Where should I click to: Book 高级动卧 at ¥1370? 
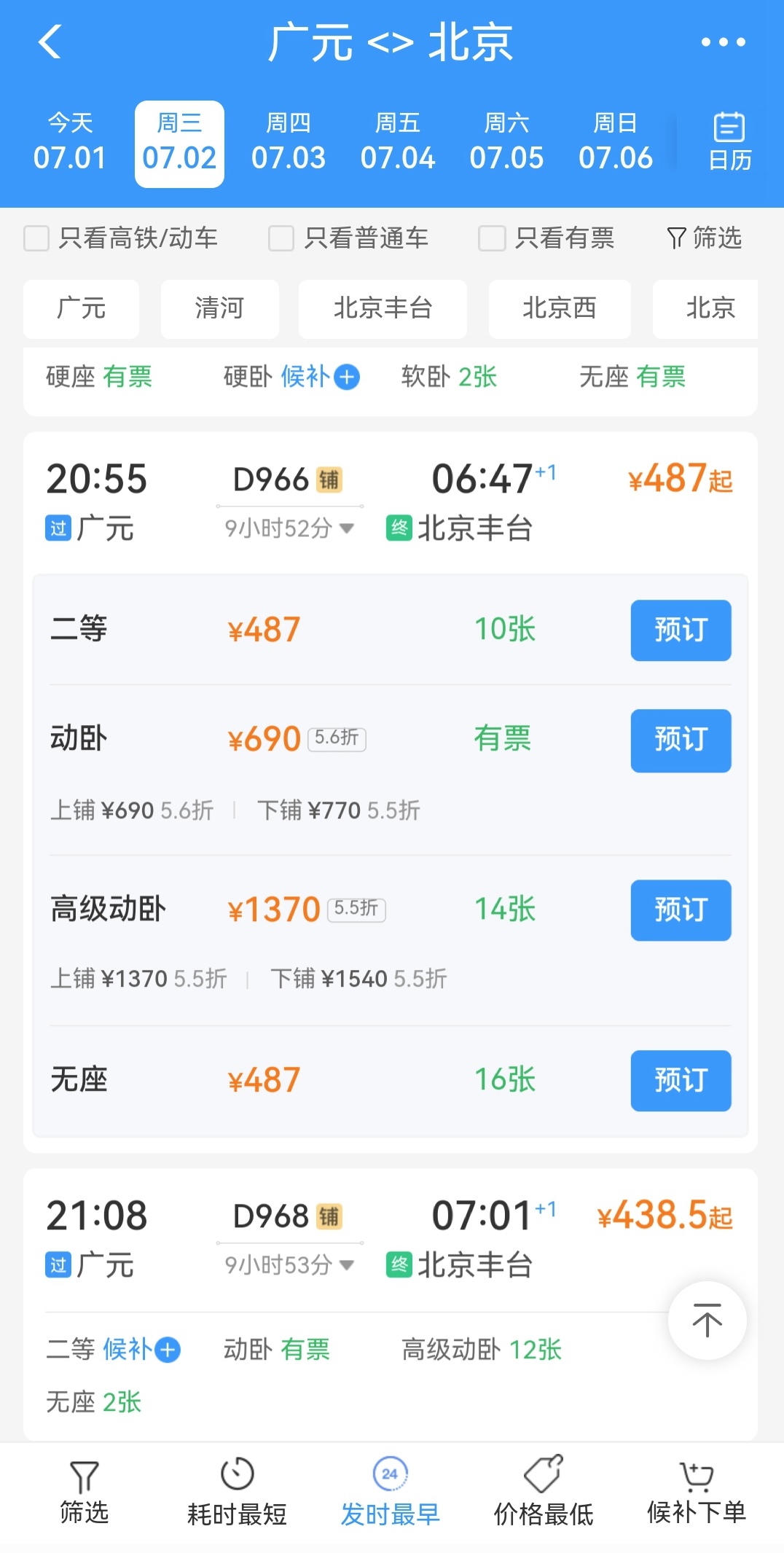[681, 910]
